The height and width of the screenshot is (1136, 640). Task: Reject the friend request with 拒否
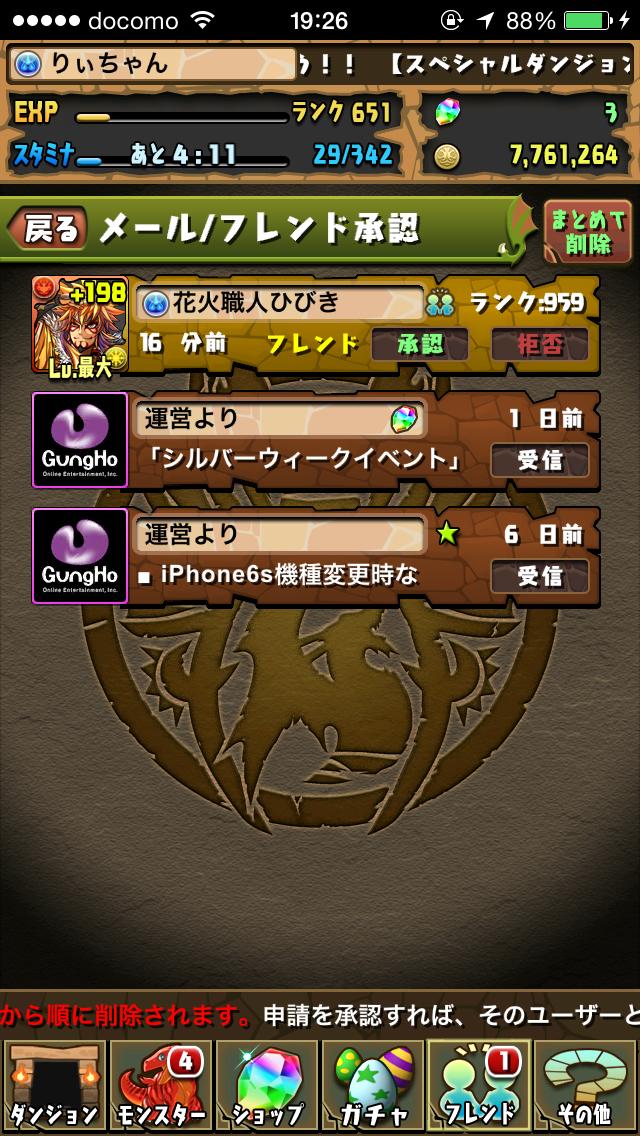[540, 345]
